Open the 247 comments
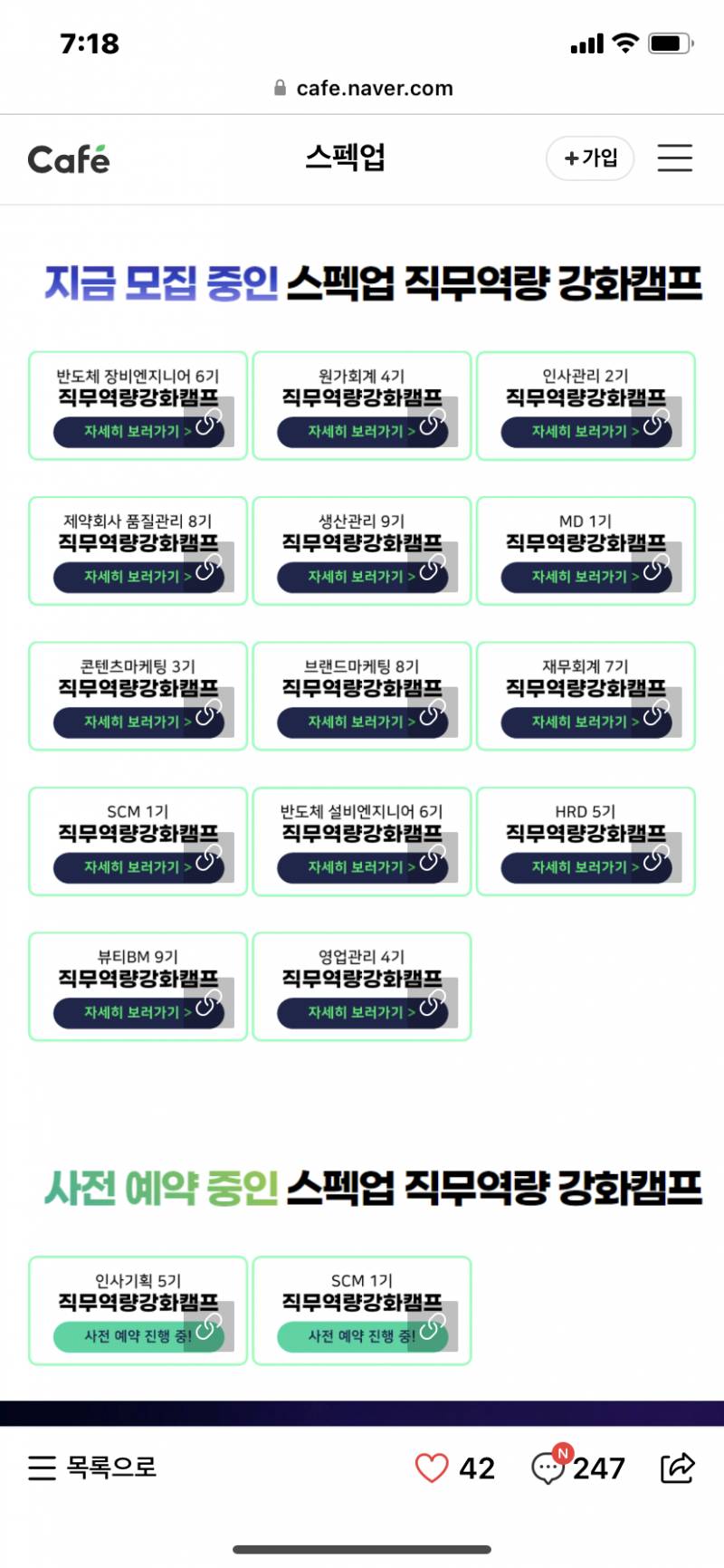The width and height of the screenshot is (724, 1568). pos(577,1468)
